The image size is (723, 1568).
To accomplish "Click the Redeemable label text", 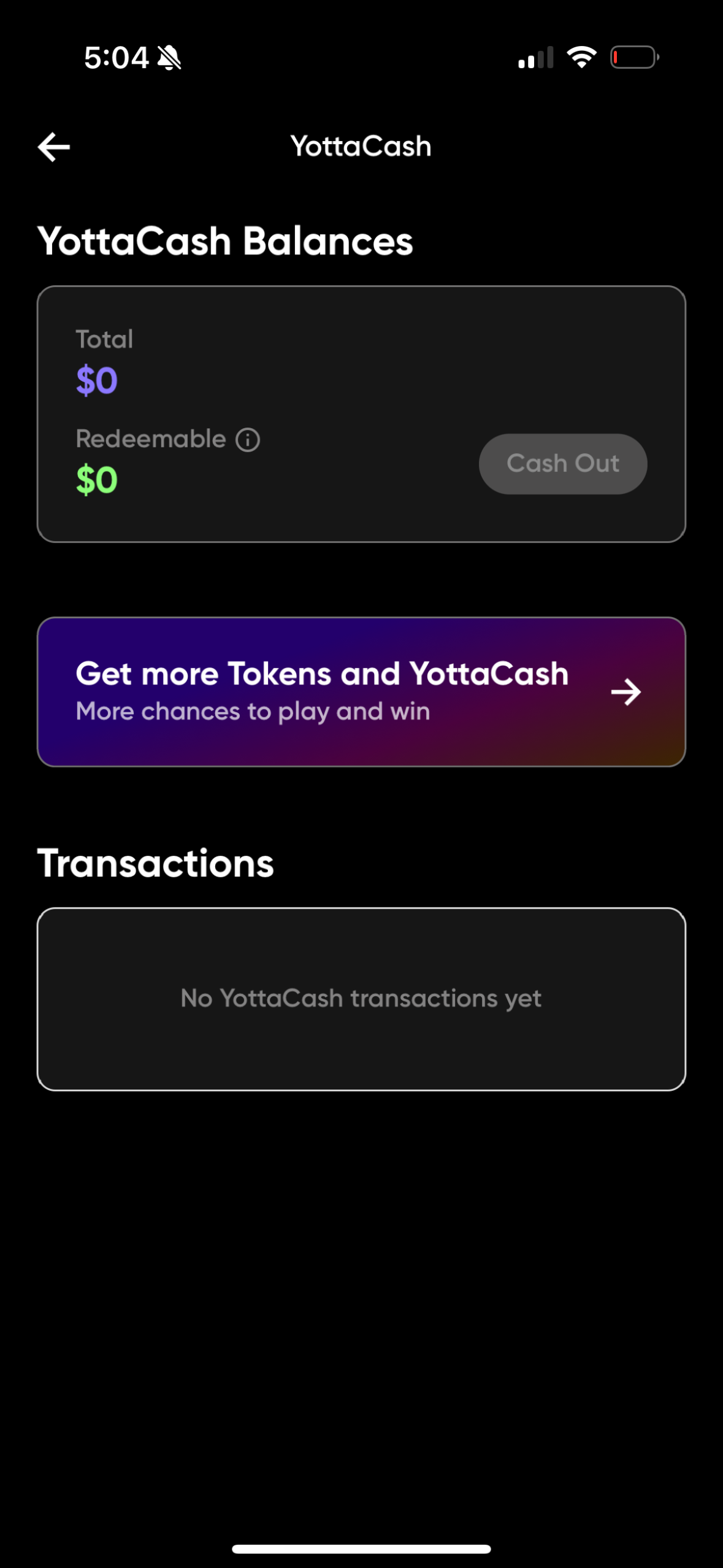I will click(150, 439).
